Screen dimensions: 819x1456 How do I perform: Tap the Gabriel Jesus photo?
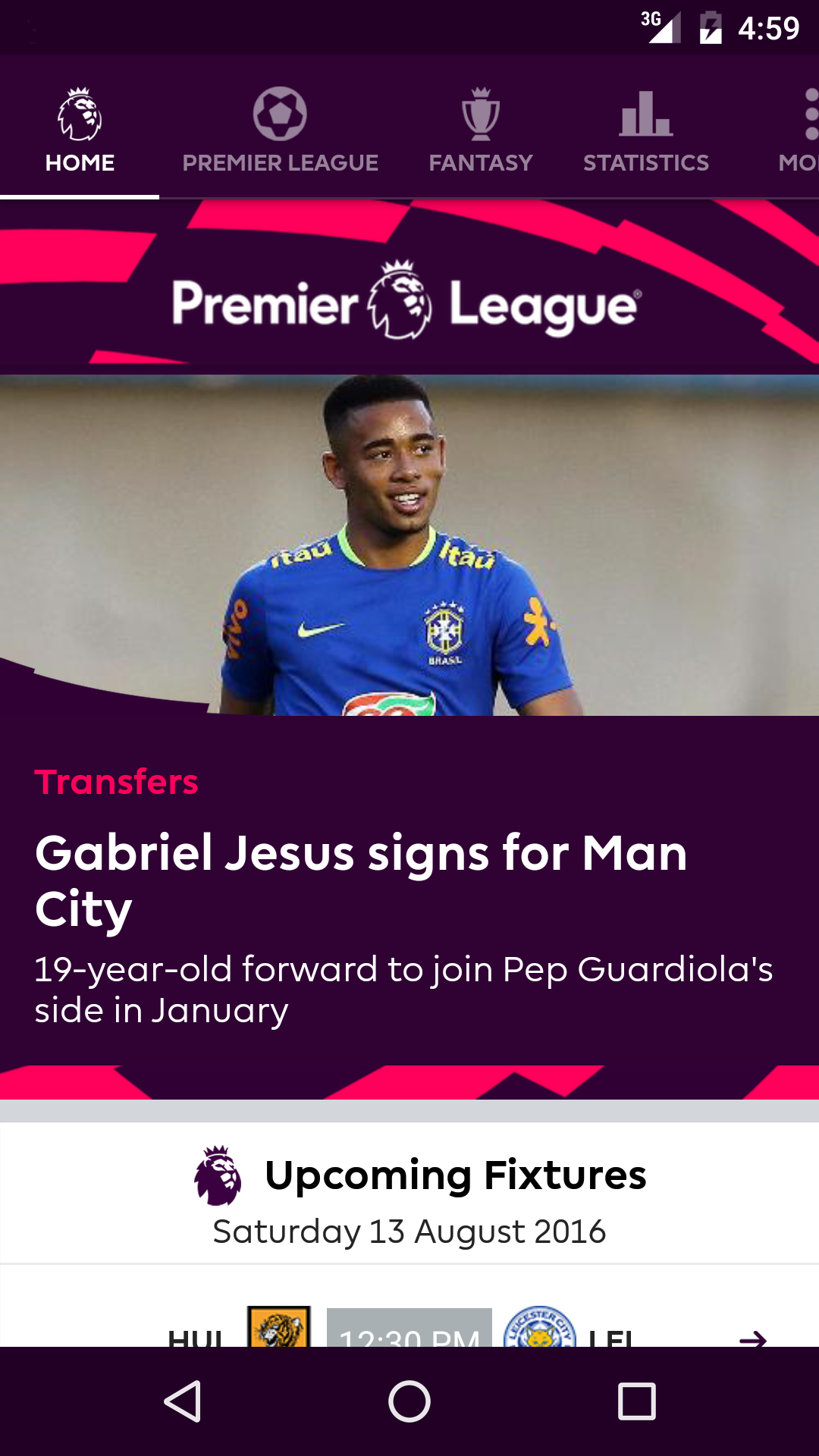coord(409,546)
